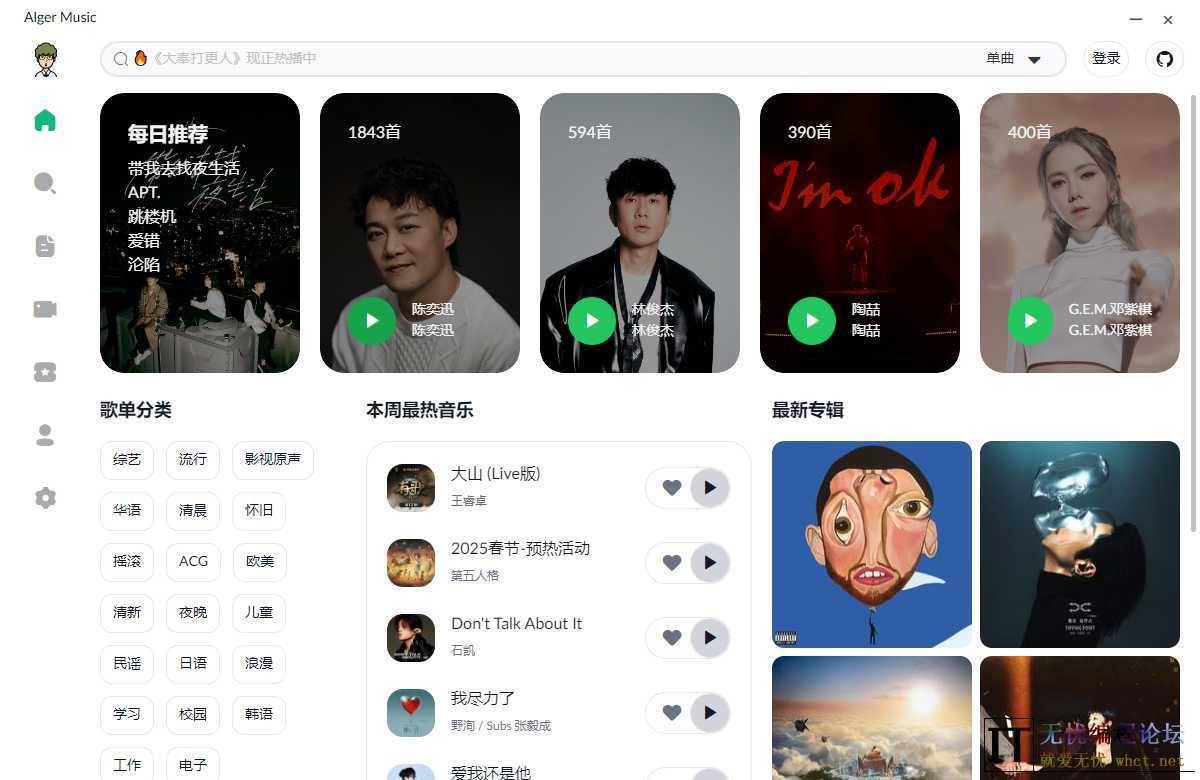Viewport: 1200px width, 780px height.
Task: Play the song Don't Talk About It
Action: 710,638
